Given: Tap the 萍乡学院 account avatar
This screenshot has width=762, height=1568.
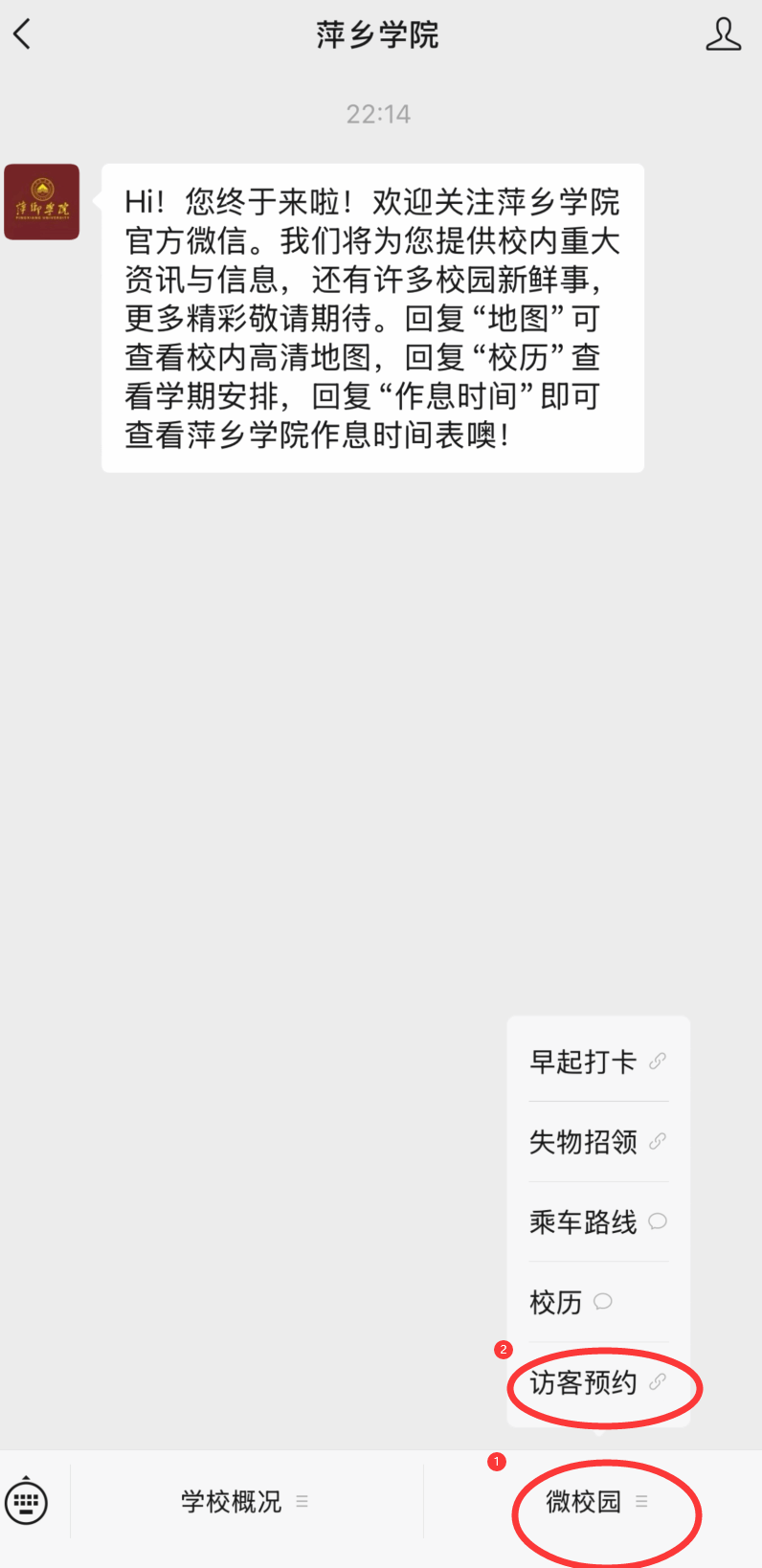Looking at the screenshot, I should pyautogui.click(x=42, y=202).
